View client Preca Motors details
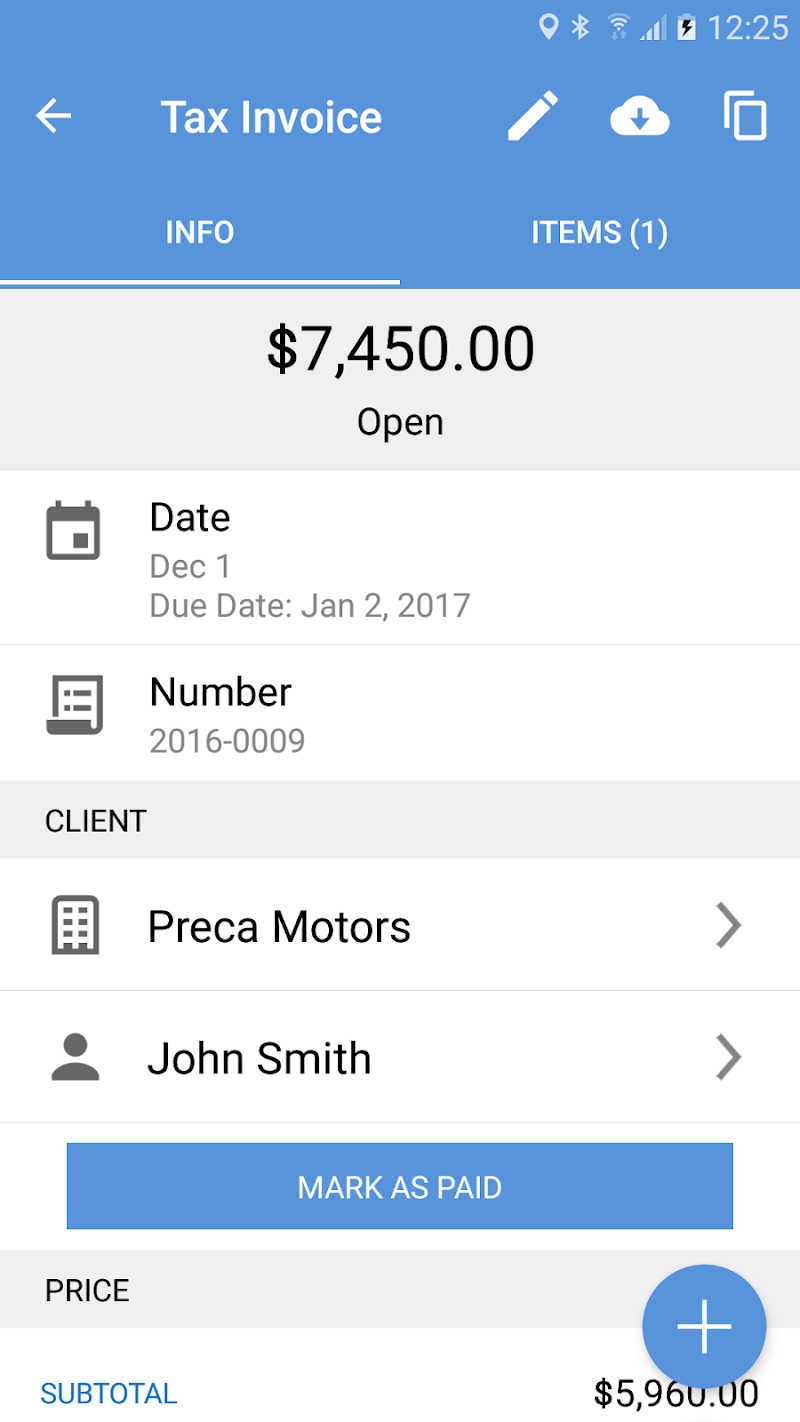Image resolution: width=800 pixels, height=1422 pixels. point(400,926)
